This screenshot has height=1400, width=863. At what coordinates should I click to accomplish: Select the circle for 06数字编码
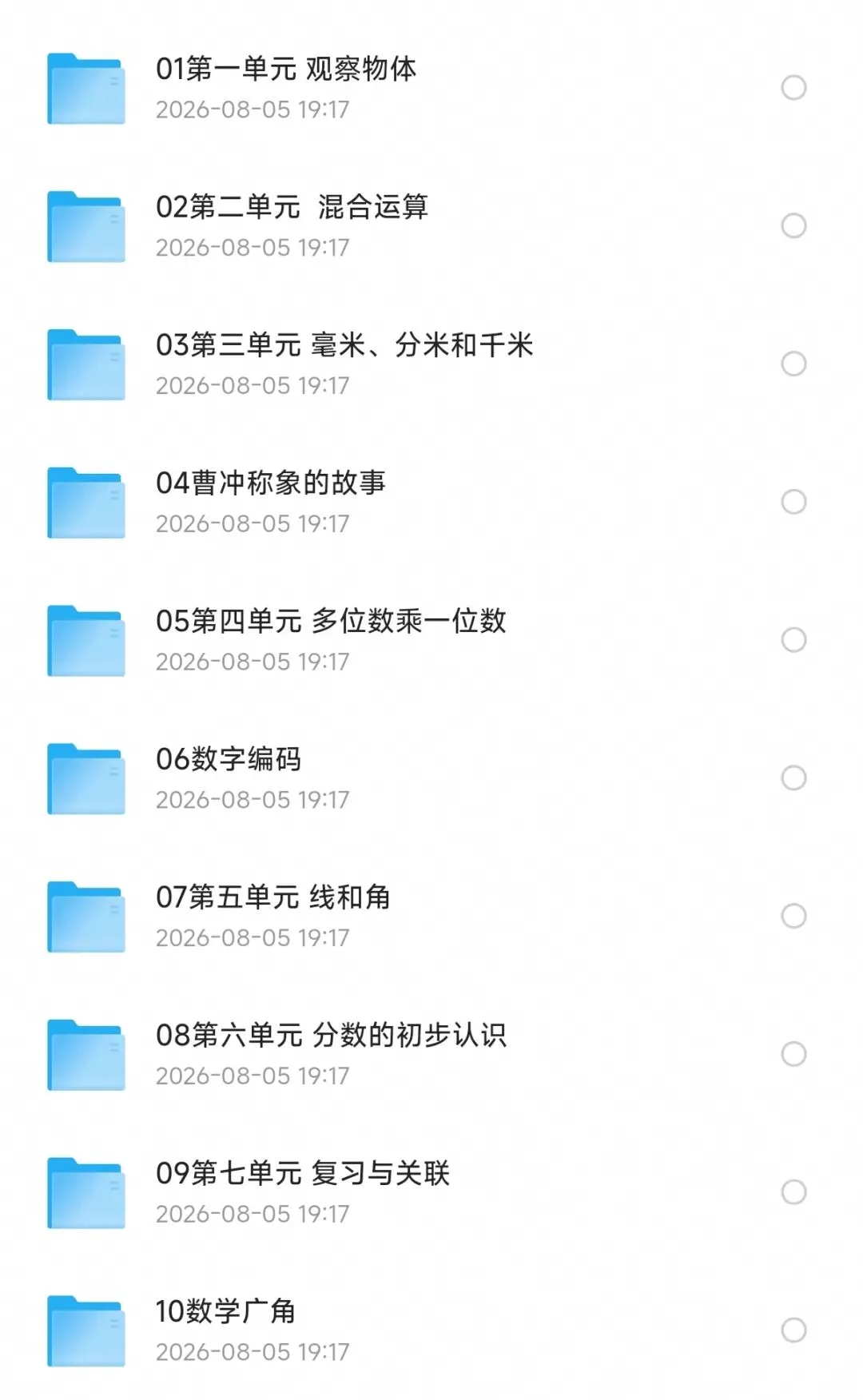[793, 778]
